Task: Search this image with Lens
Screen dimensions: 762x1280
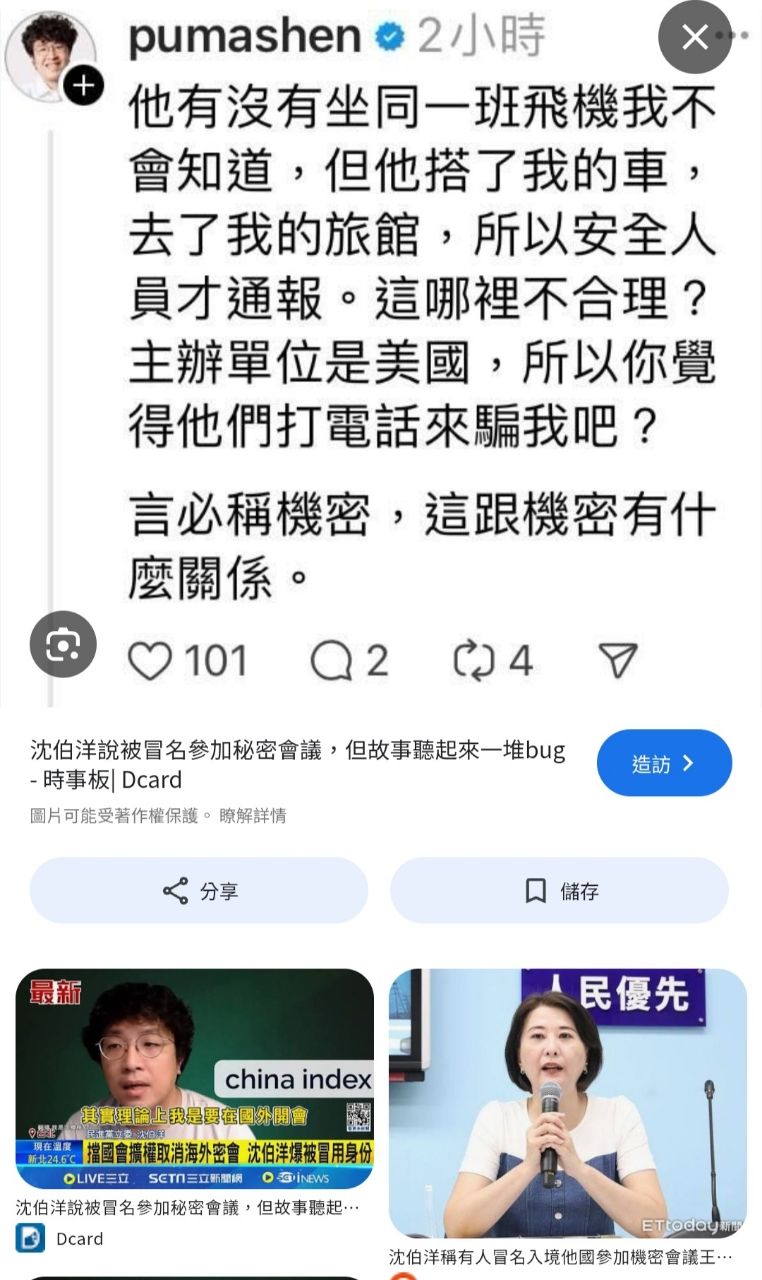Action: [63, 644]
